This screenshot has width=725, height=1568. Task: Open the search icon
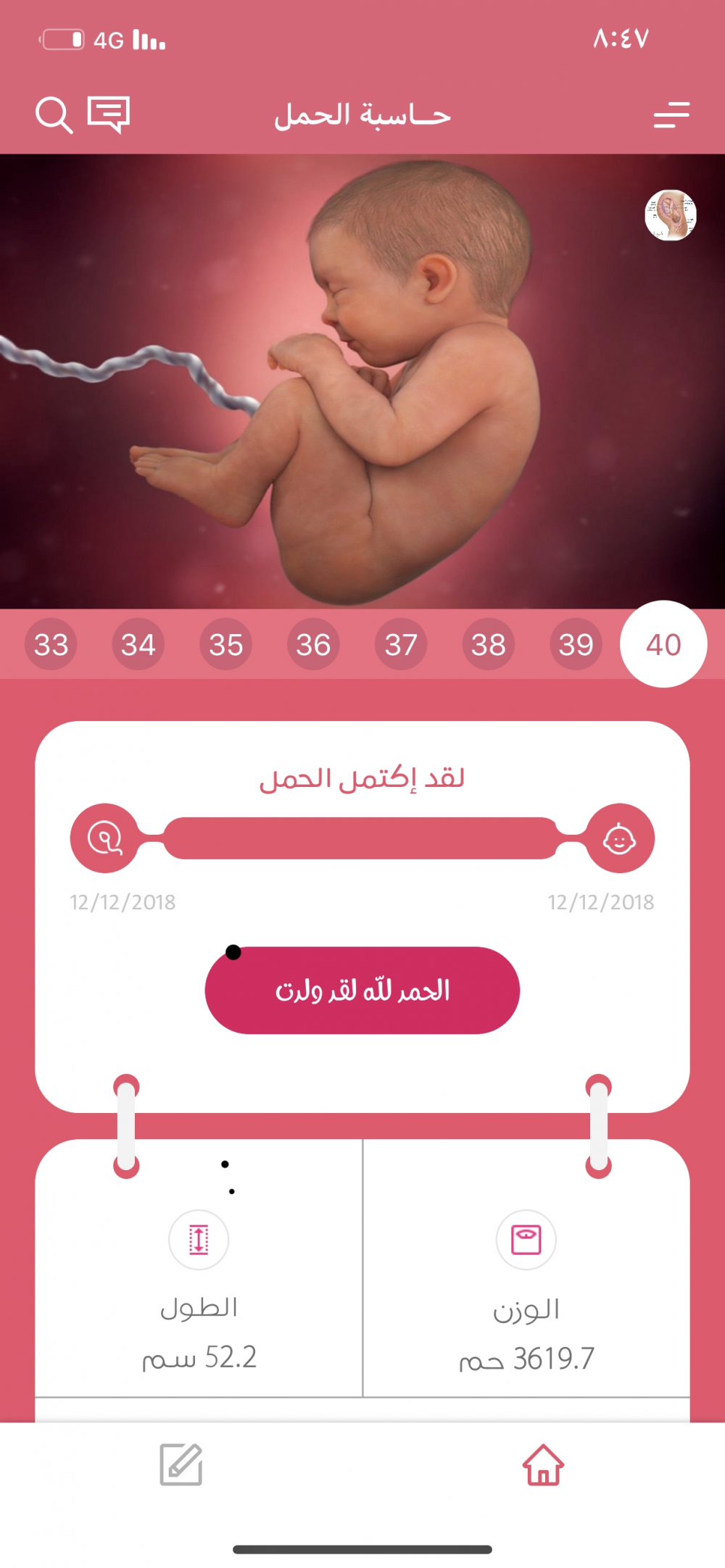pyautogui.click(x=54, y=115)
